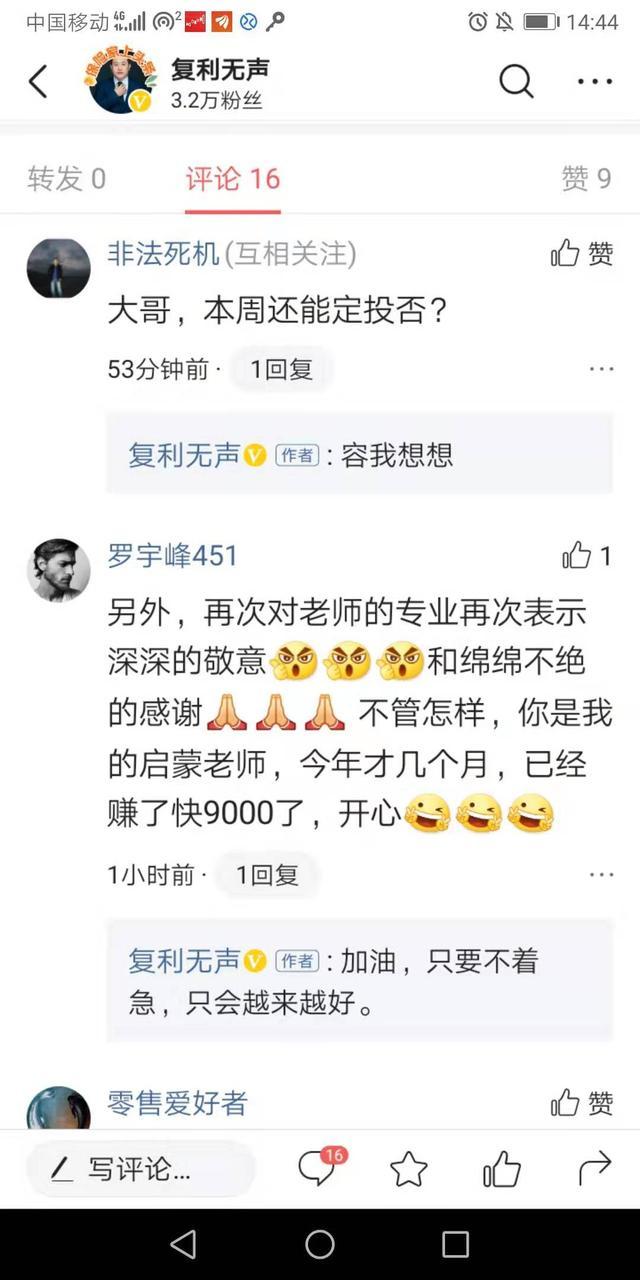Open more options for 非法死机's comment
The height and width of the screenshot is (1280, 640).
[x=601, y=369]
